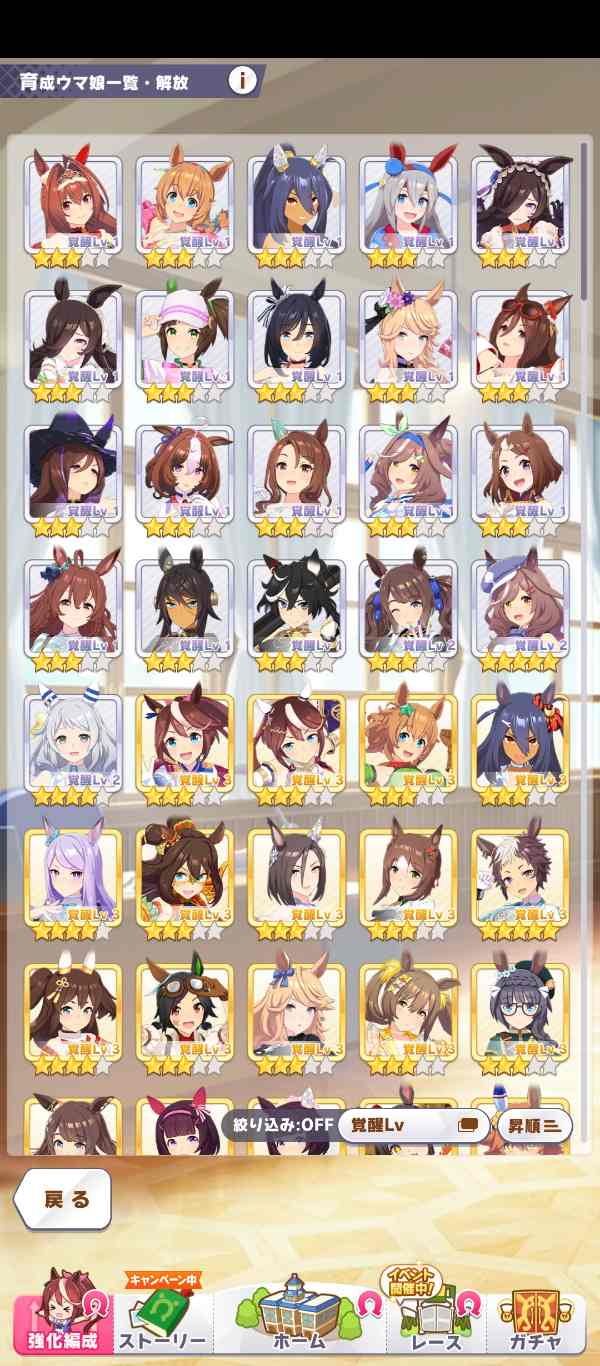The height and width of the screenshot is (1366, 600).
Task: Open the 覚醒Lv sort dropdown
Action: point(414,1124)
